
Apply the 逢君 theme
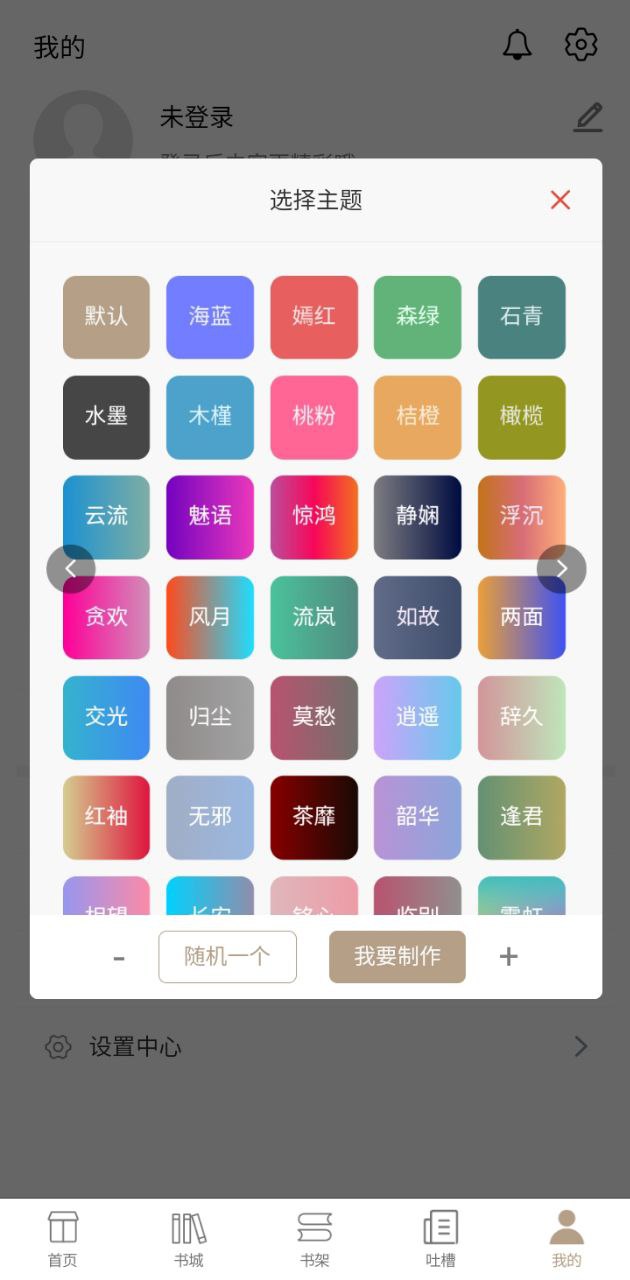click(522, 817)
